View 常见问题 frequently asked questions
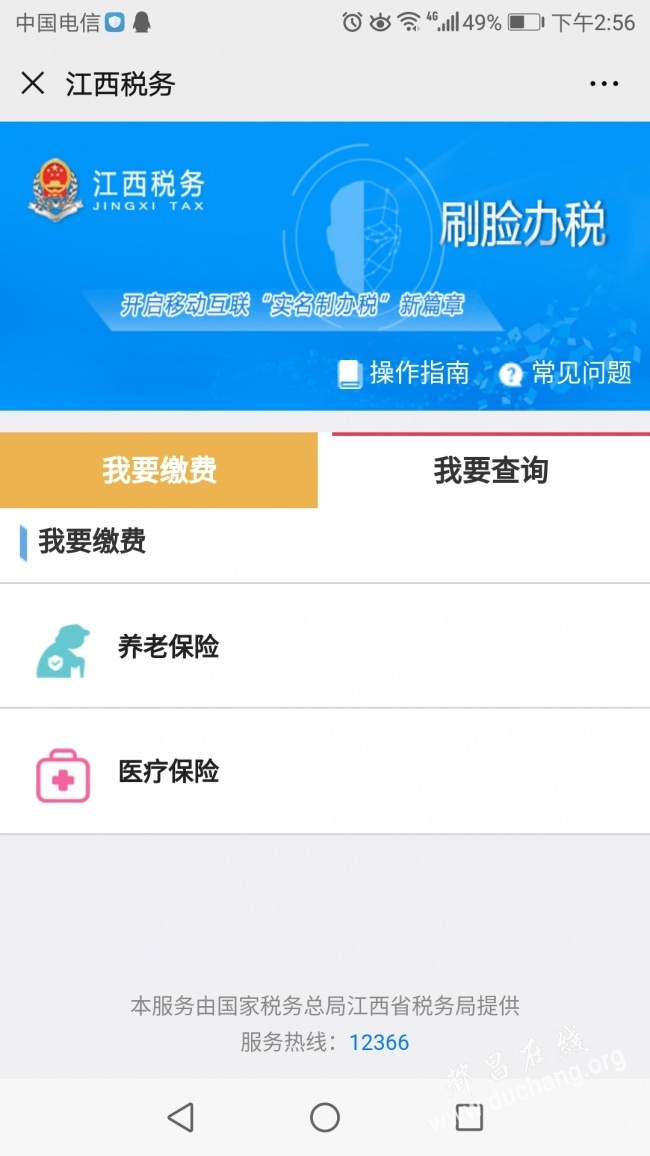The image size is (650, 1156). [x=566, y=374]
